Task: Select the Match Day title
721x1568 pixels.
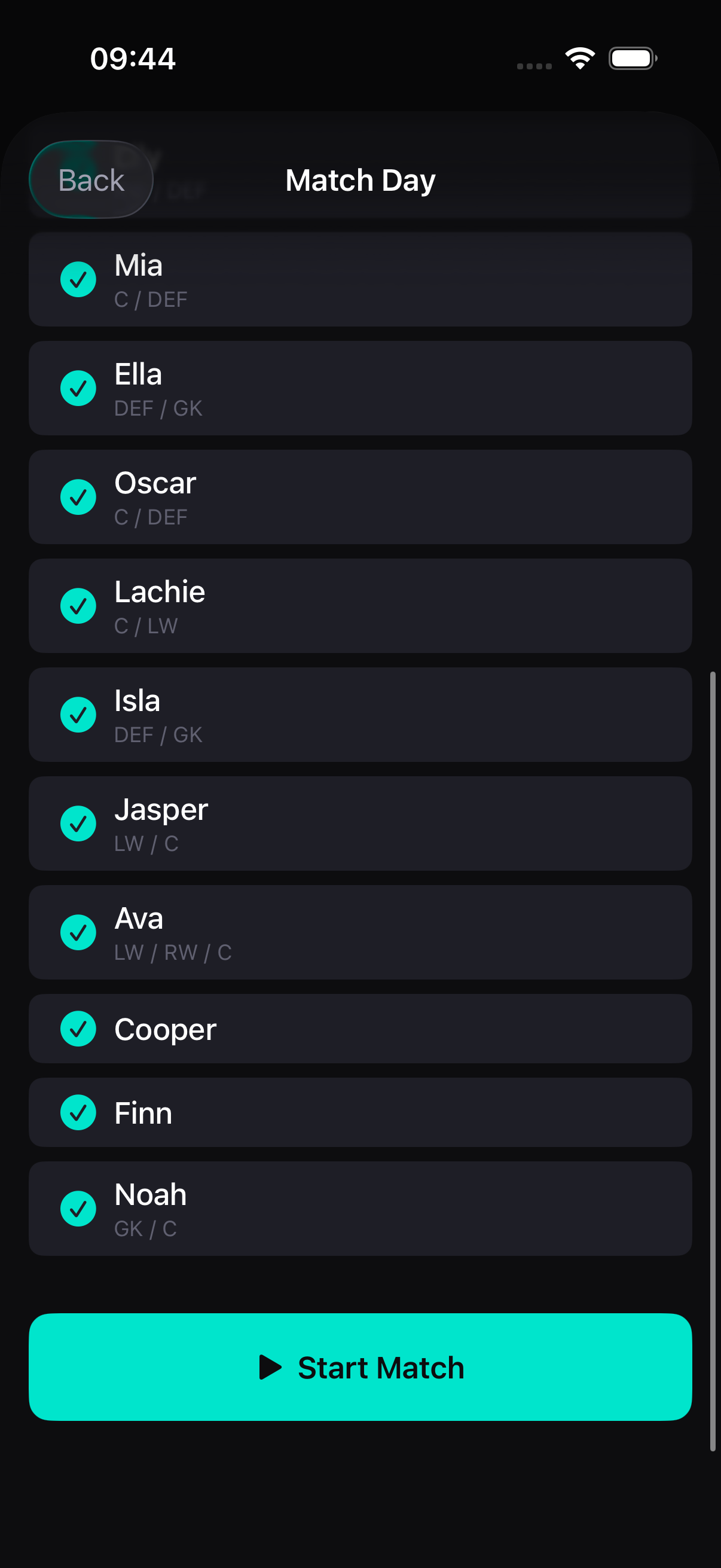Action: coord(359,179)
